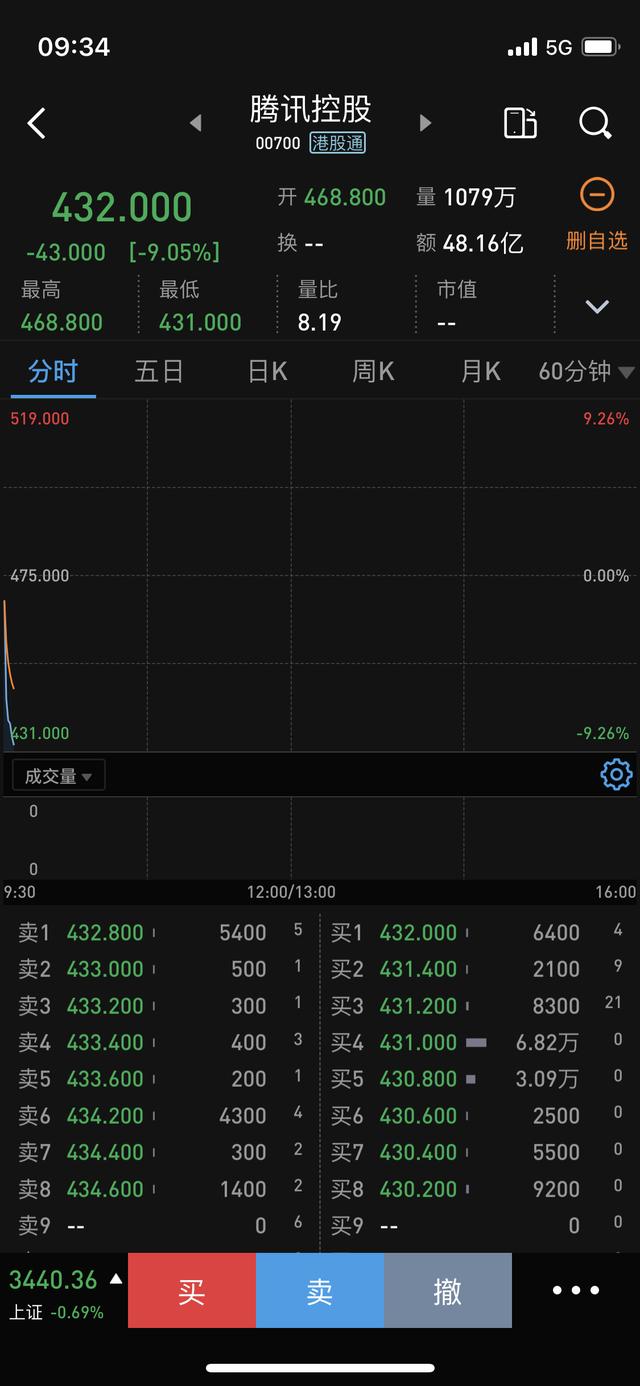Go back using the top-left arrow
Viewport: 640px width, 1386px height.
[37, 124]
